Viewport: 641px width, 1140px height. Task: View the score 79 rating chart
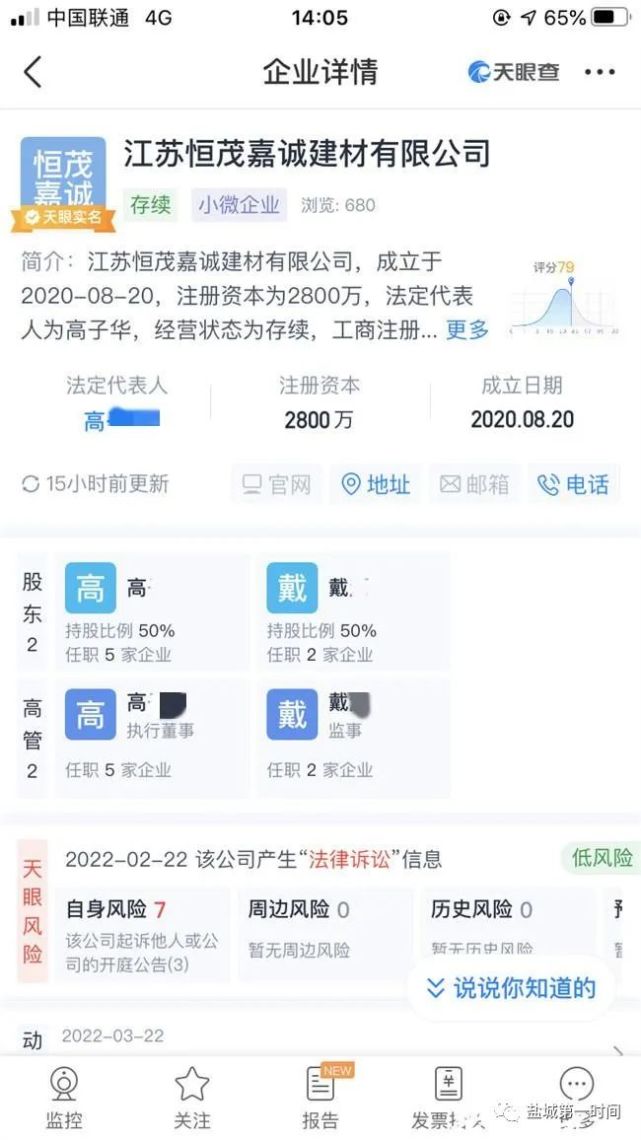tap(565, 300)
